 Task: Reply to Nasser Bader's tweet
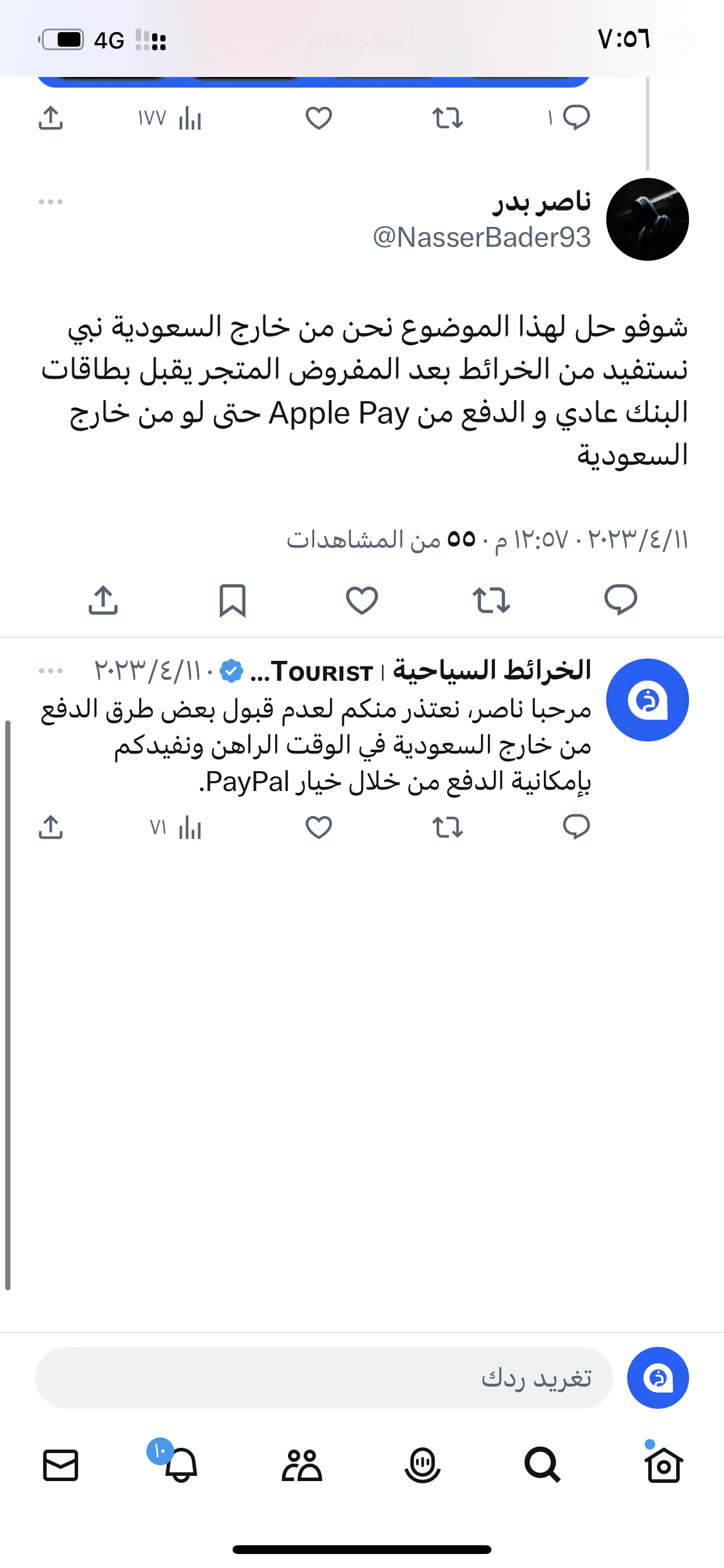(620, 600)
